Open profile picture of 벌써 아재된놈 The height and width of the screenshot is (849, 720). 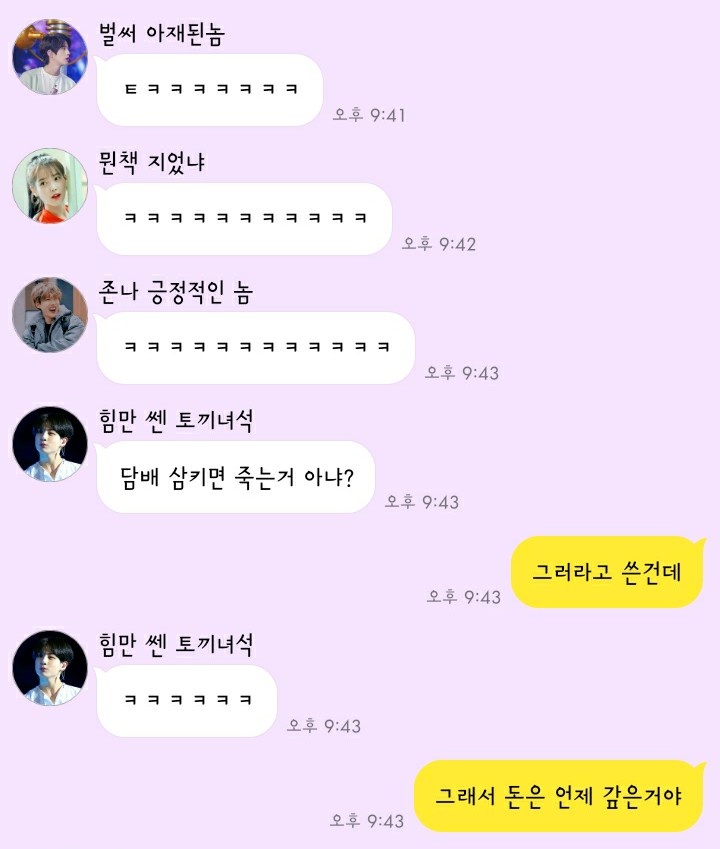(x=50, y=57)
